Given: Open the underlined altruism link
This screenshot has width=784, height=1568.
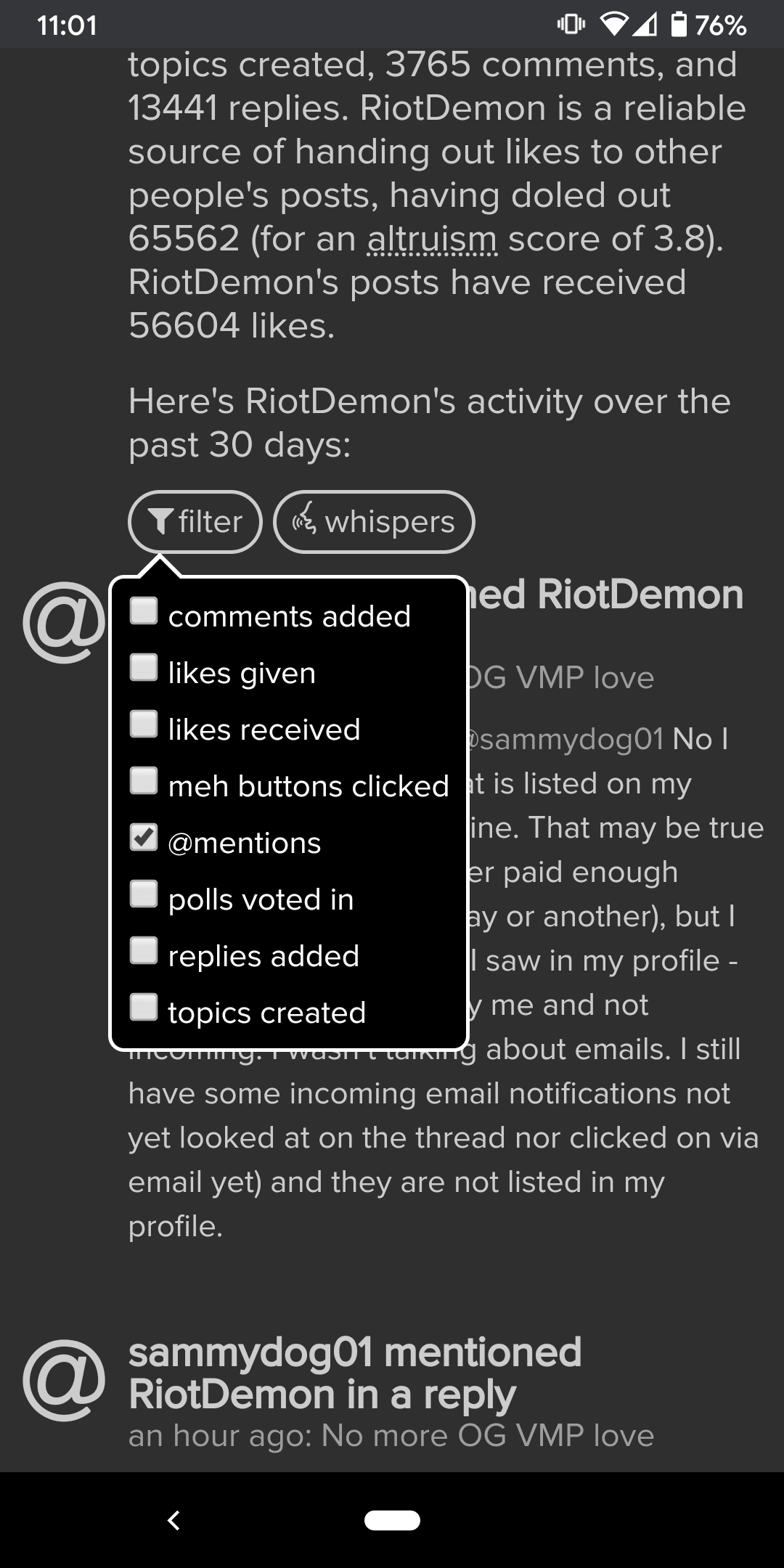Looking at the screenshot, I should click(432, 239).
